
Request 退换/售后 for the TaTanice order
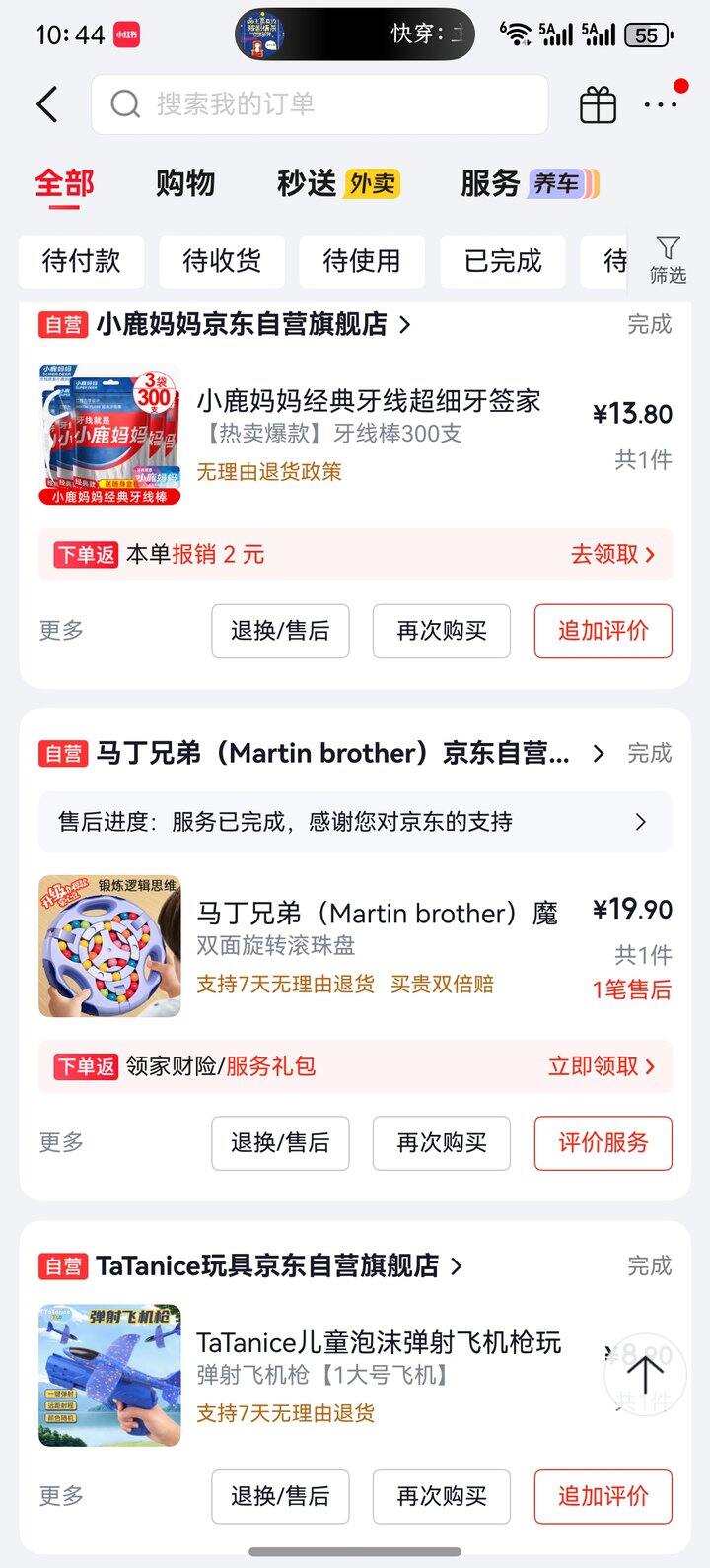point(280,1496)
